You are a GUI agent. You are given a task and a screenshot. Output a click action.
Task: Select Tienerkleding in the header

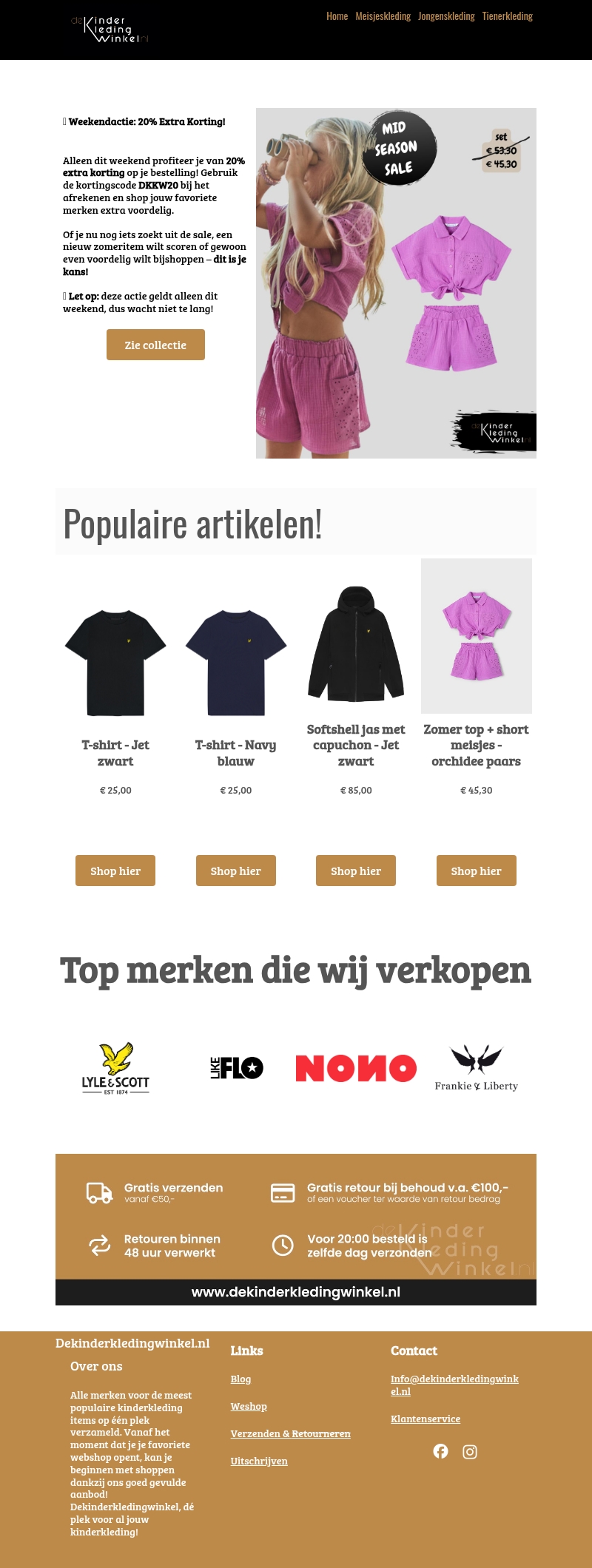click(x=507, y=16)
